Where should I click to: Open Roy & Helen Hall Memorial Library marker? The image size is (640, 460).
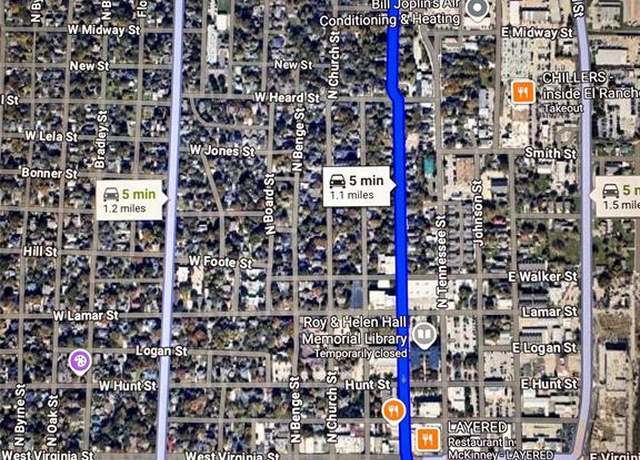coord(424,334)
